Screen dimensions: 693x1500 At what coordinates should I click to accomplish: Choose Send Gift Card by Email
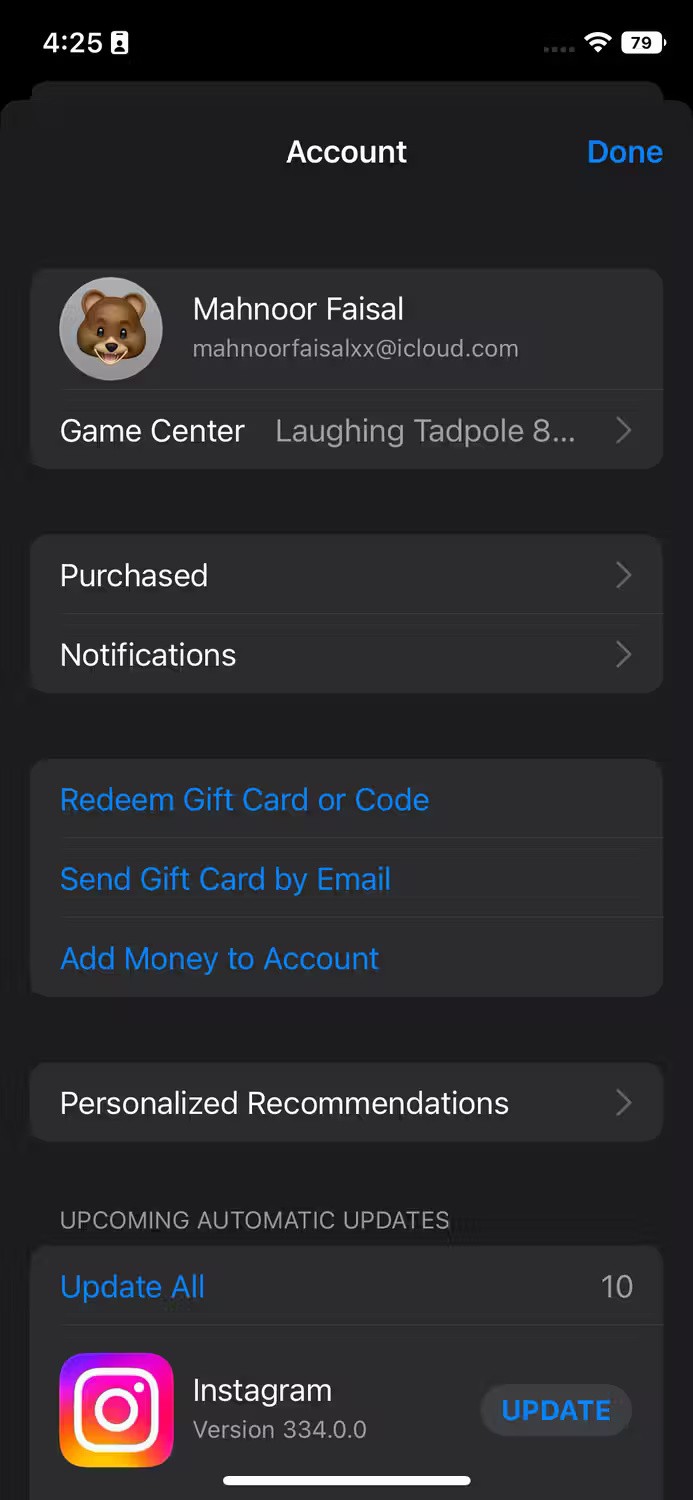pos(226,879)
